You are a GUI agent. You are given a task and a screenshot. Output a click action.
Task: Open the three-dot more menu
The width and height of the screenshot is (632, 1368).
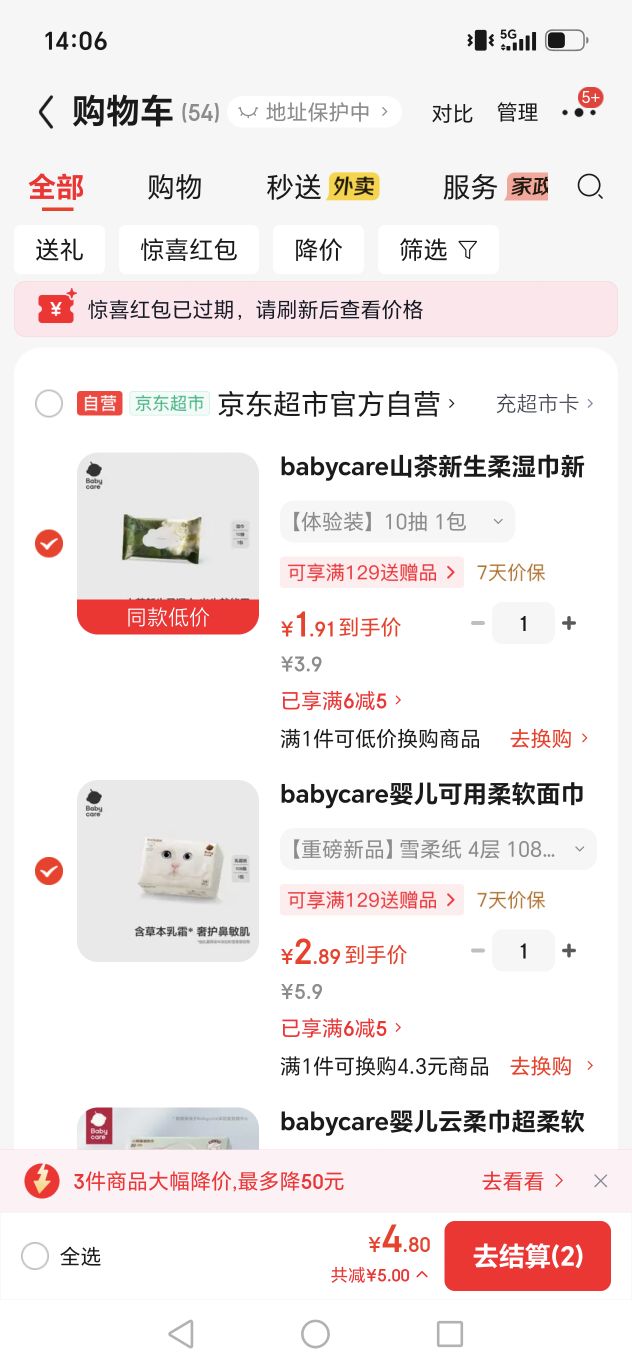tap(579, 112)
